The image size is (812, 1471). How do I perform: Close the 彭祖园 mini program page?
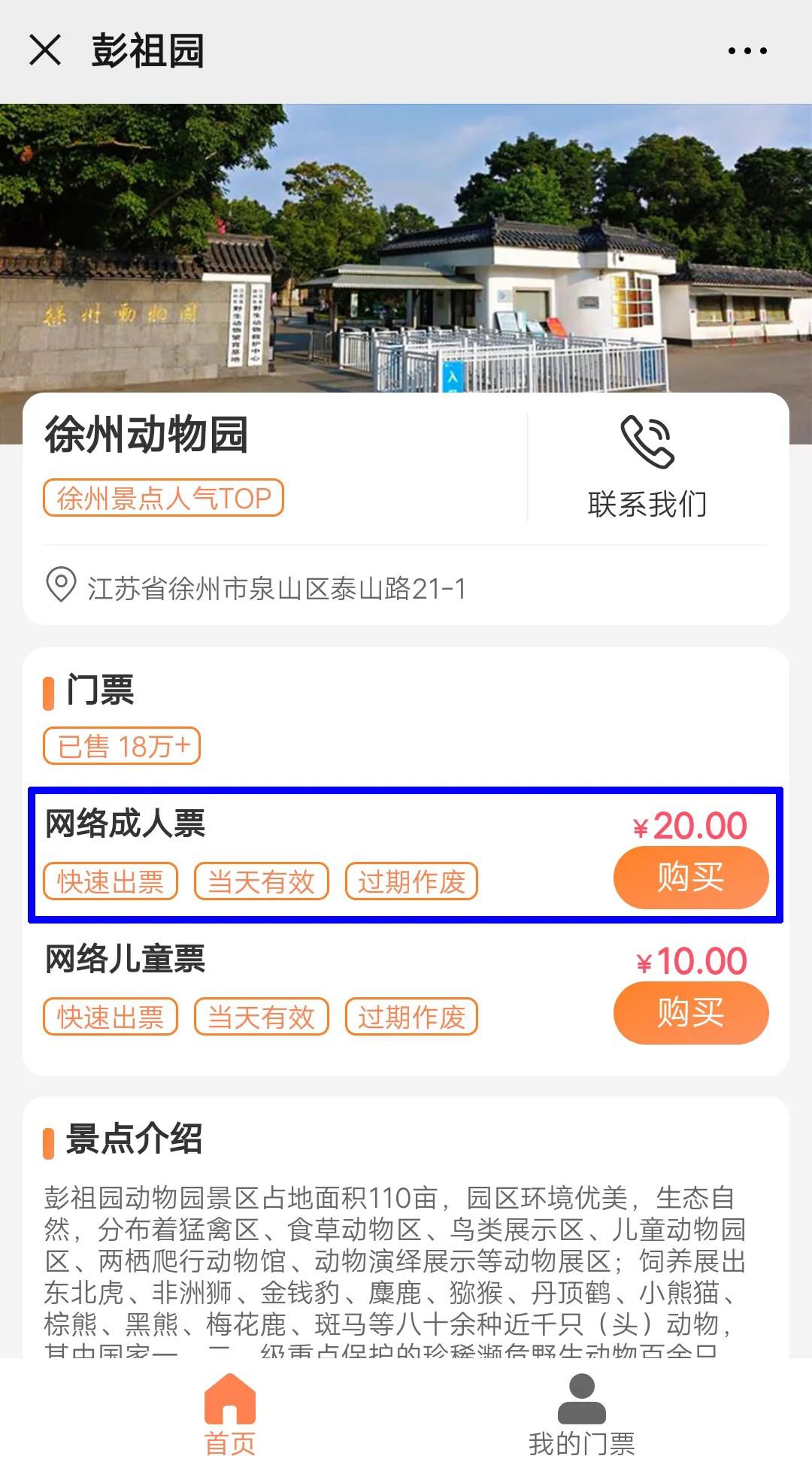coord(45,51)
